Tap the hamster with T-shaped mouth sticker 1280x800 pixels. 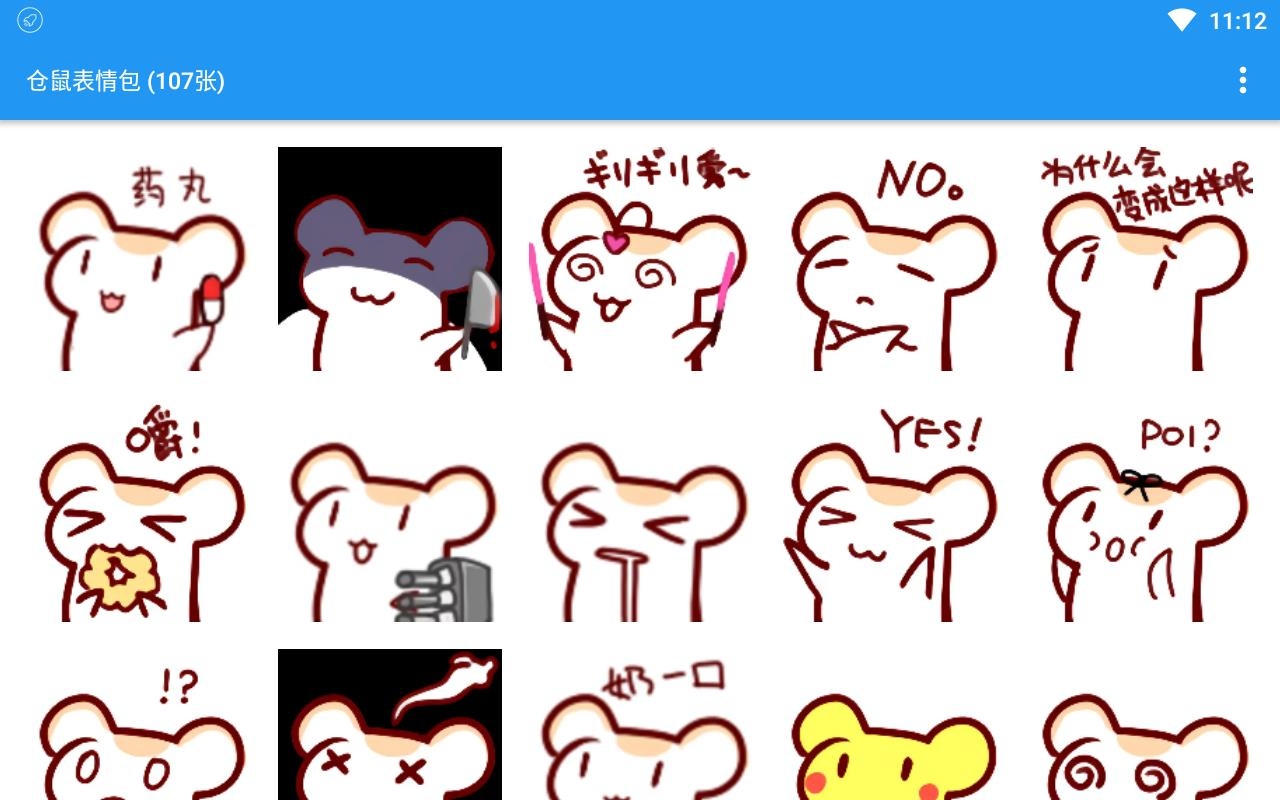click(x=640, y=512)
